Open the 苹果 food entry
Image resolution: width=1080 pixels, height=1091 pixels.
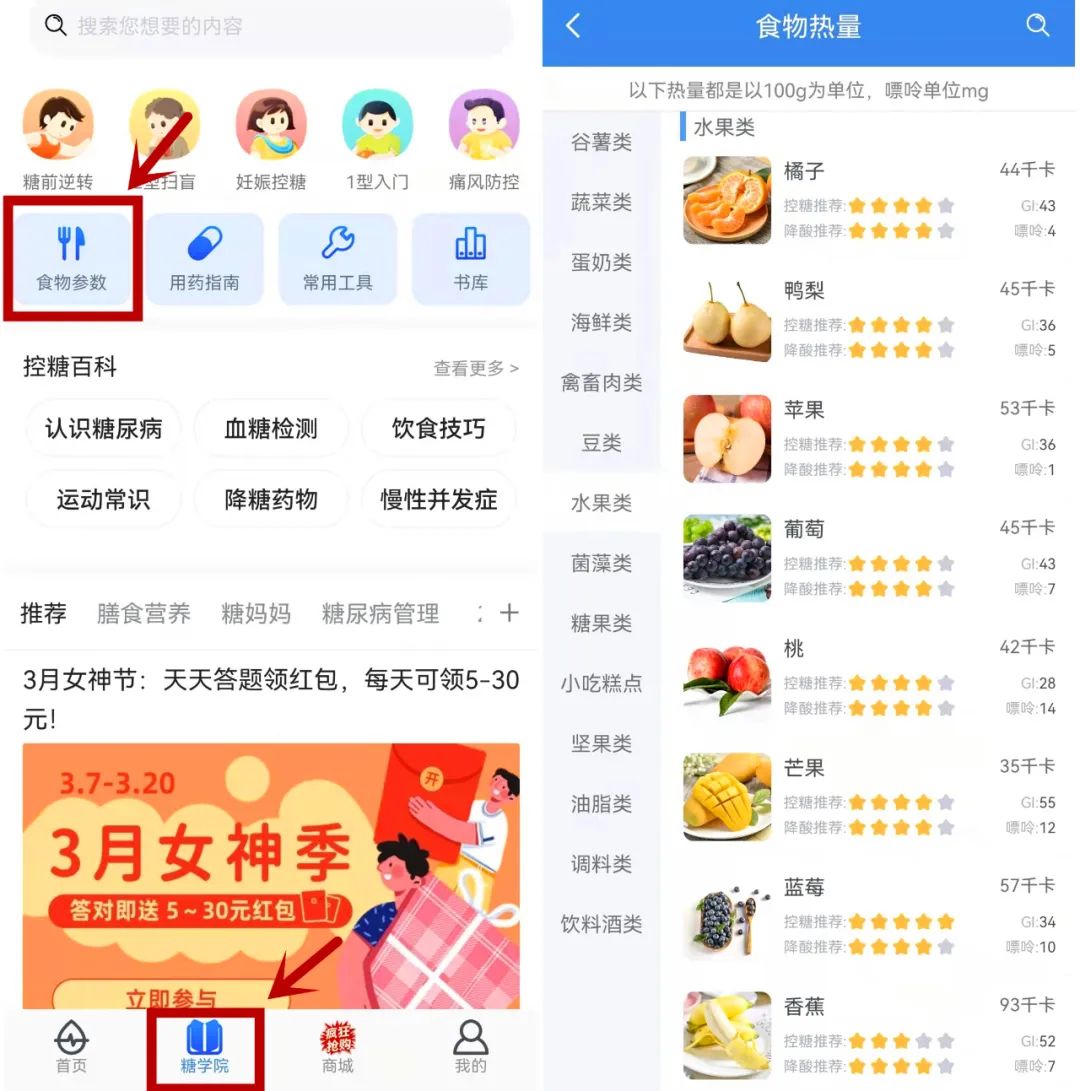(x=868, y=438)
